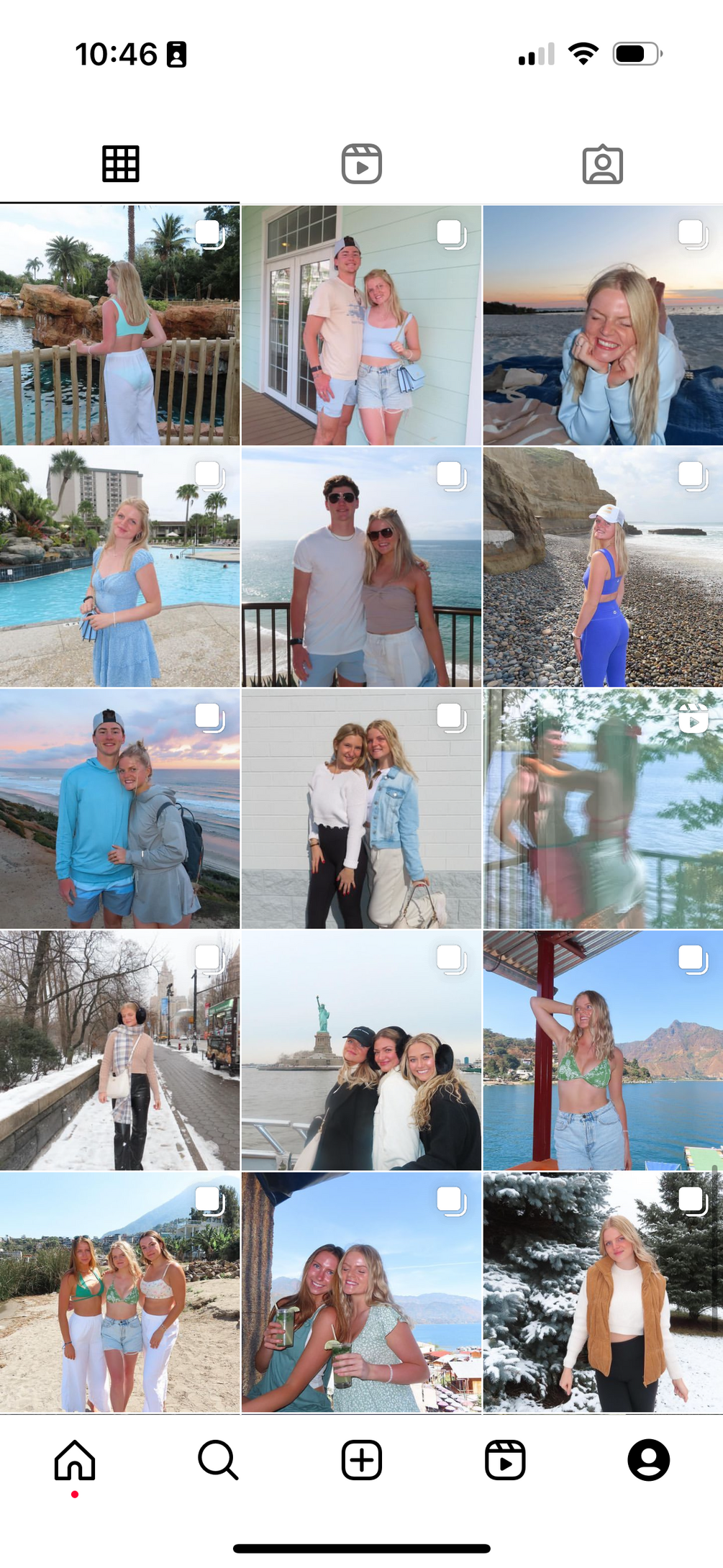Screen dimensions: 723x1568
Task: Switch to the Reels tab on the profile
Action: point(361,164)
